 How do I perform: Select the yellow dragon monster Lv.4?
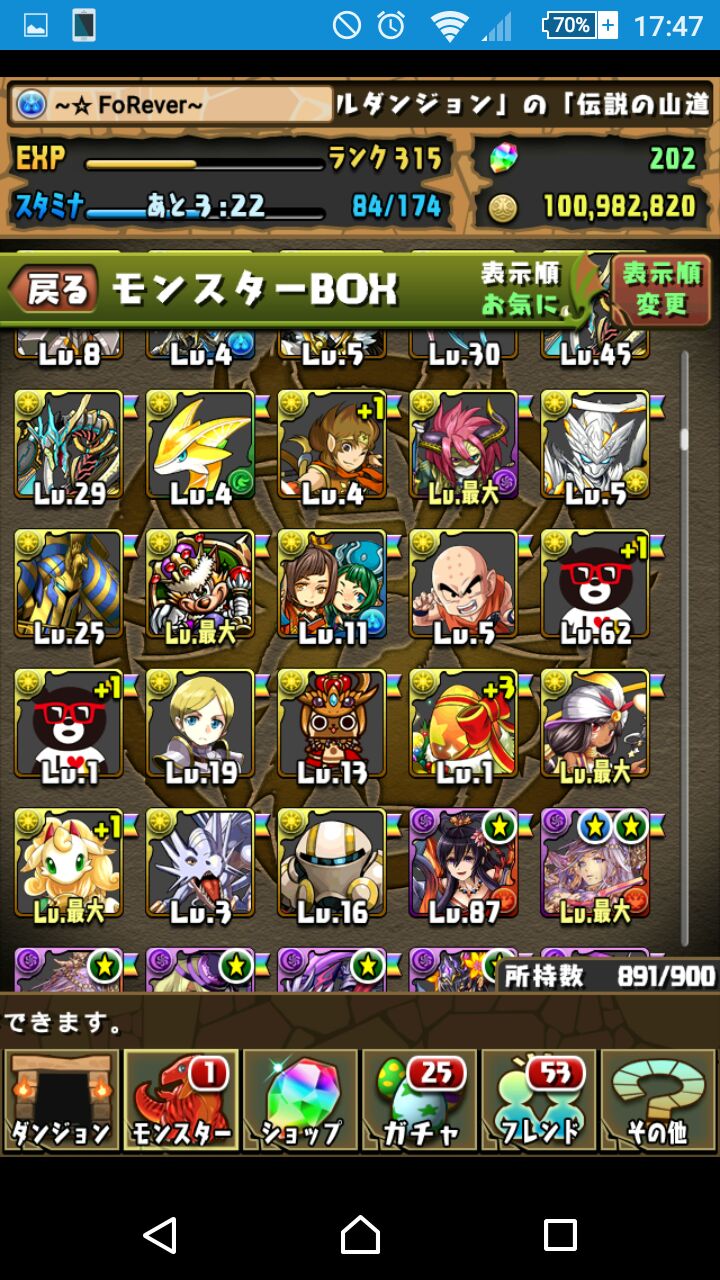click(x=200, y=445)
